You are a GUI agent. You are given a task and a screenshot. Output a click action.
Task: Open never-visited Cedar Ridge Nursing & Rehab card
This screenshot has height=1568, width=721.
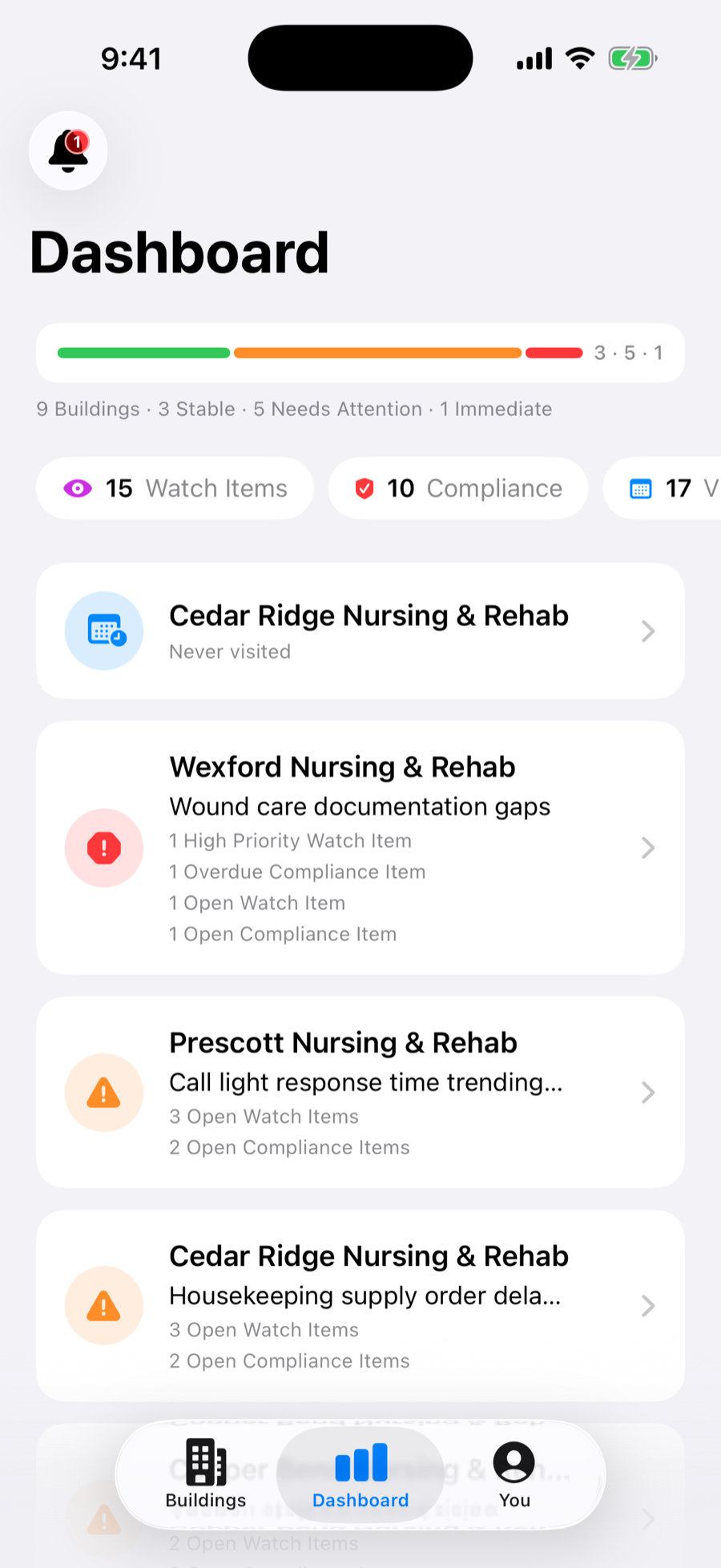click(x=360, y=631)
